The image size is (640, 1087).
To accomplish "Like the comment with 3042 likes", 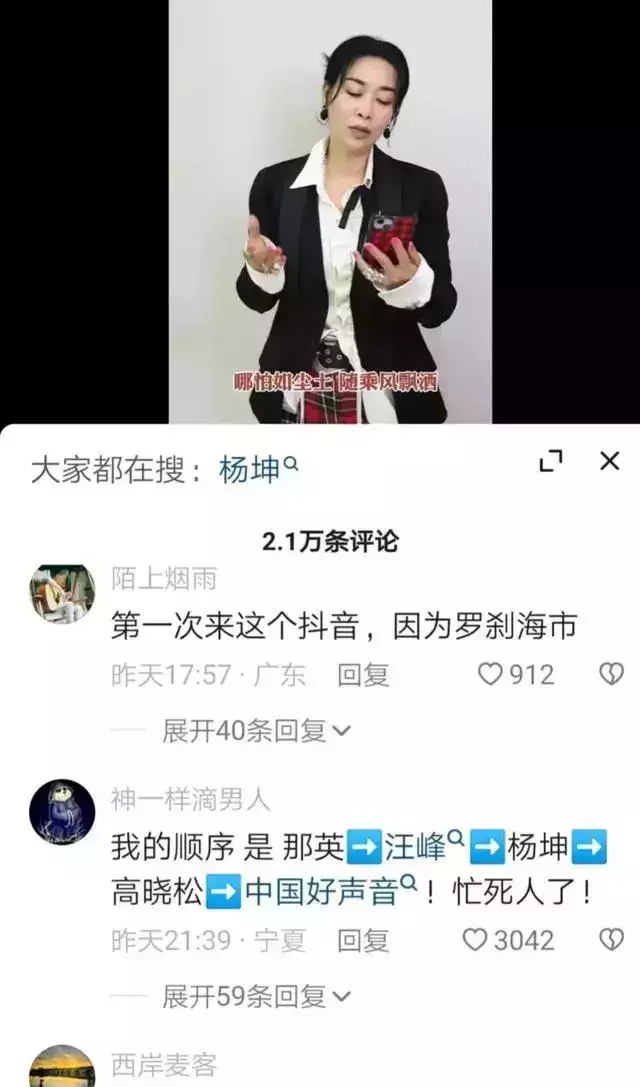I will coord(477,941).
